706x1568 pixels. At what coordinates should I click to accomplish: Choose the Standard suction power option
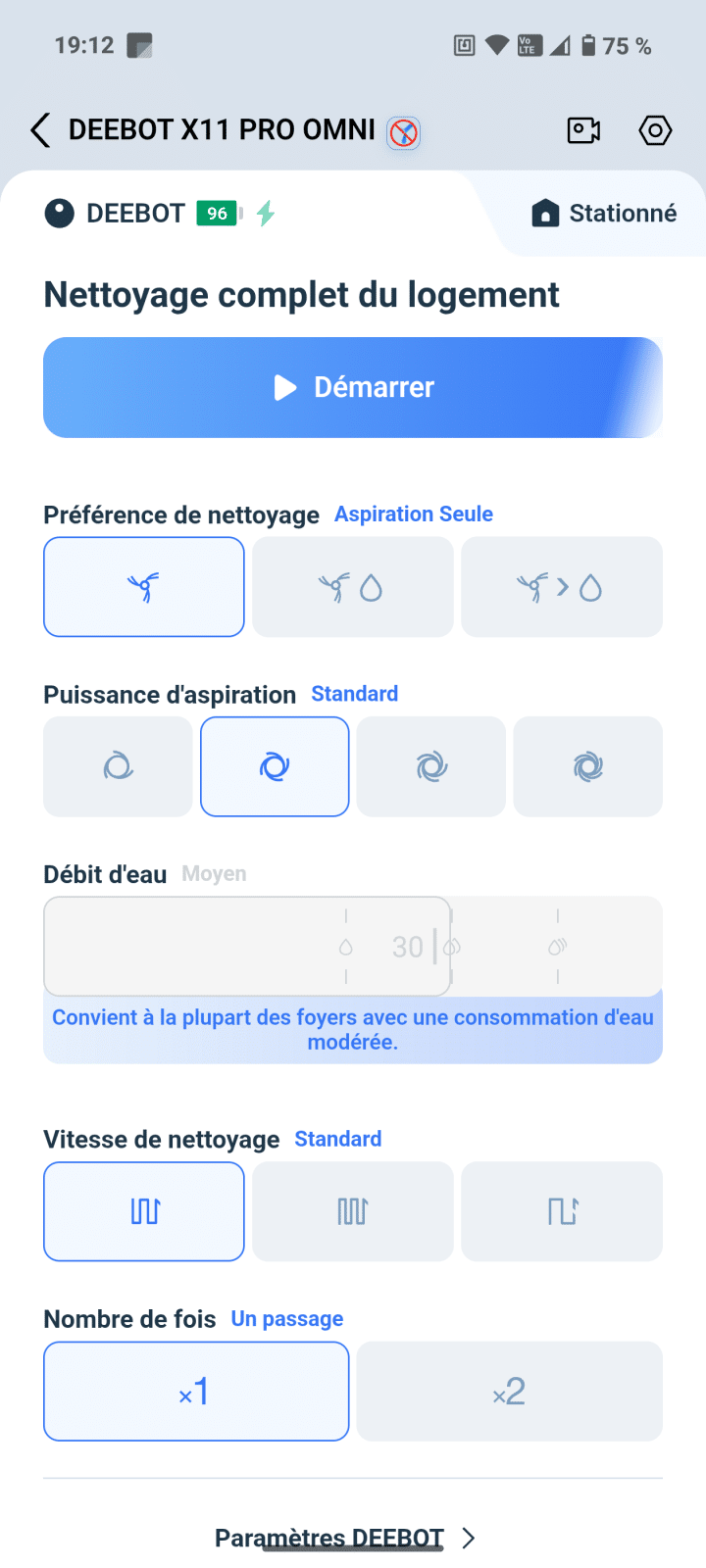(275, 766)
